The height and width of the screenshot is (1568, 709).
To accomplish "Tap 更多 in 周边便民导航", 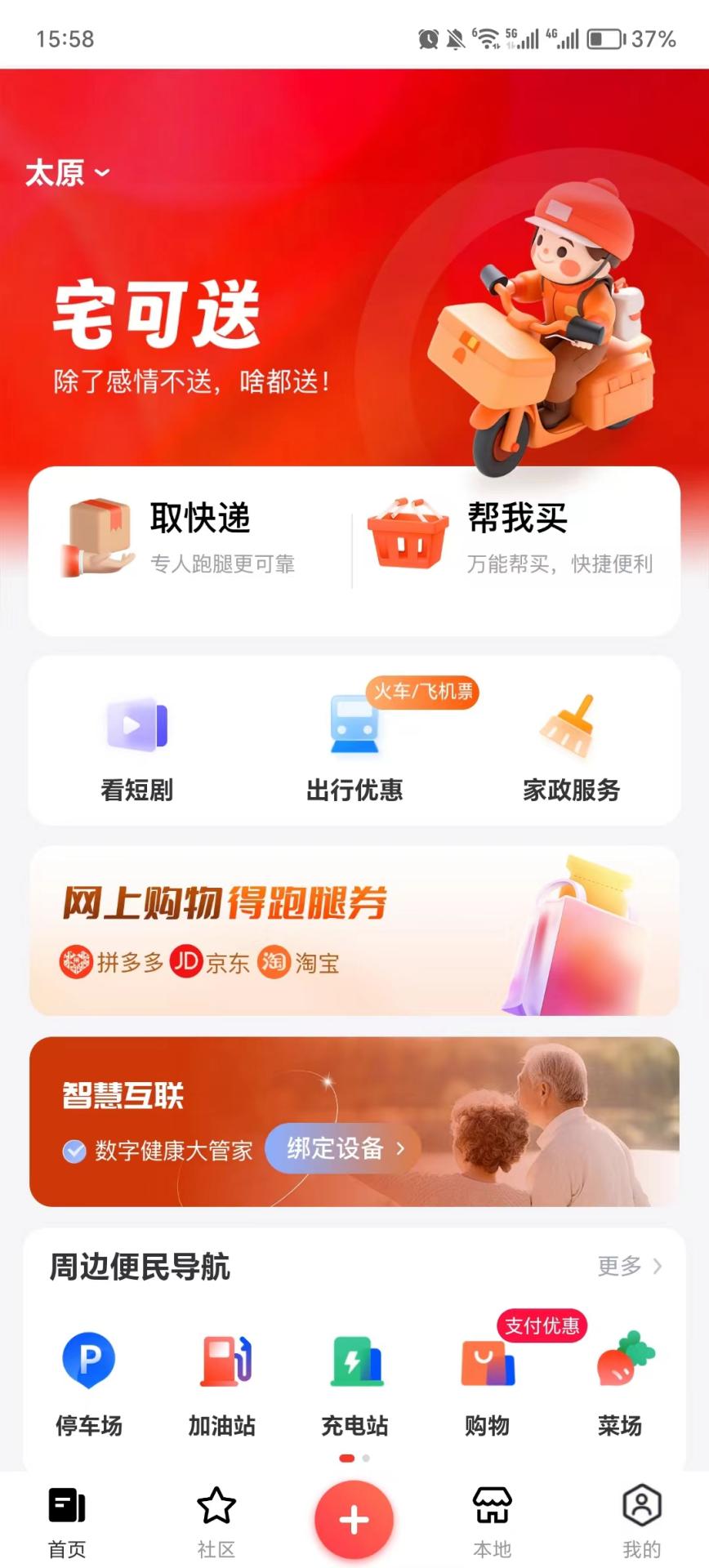I will pyautogui.click(x=629, y=1266).
